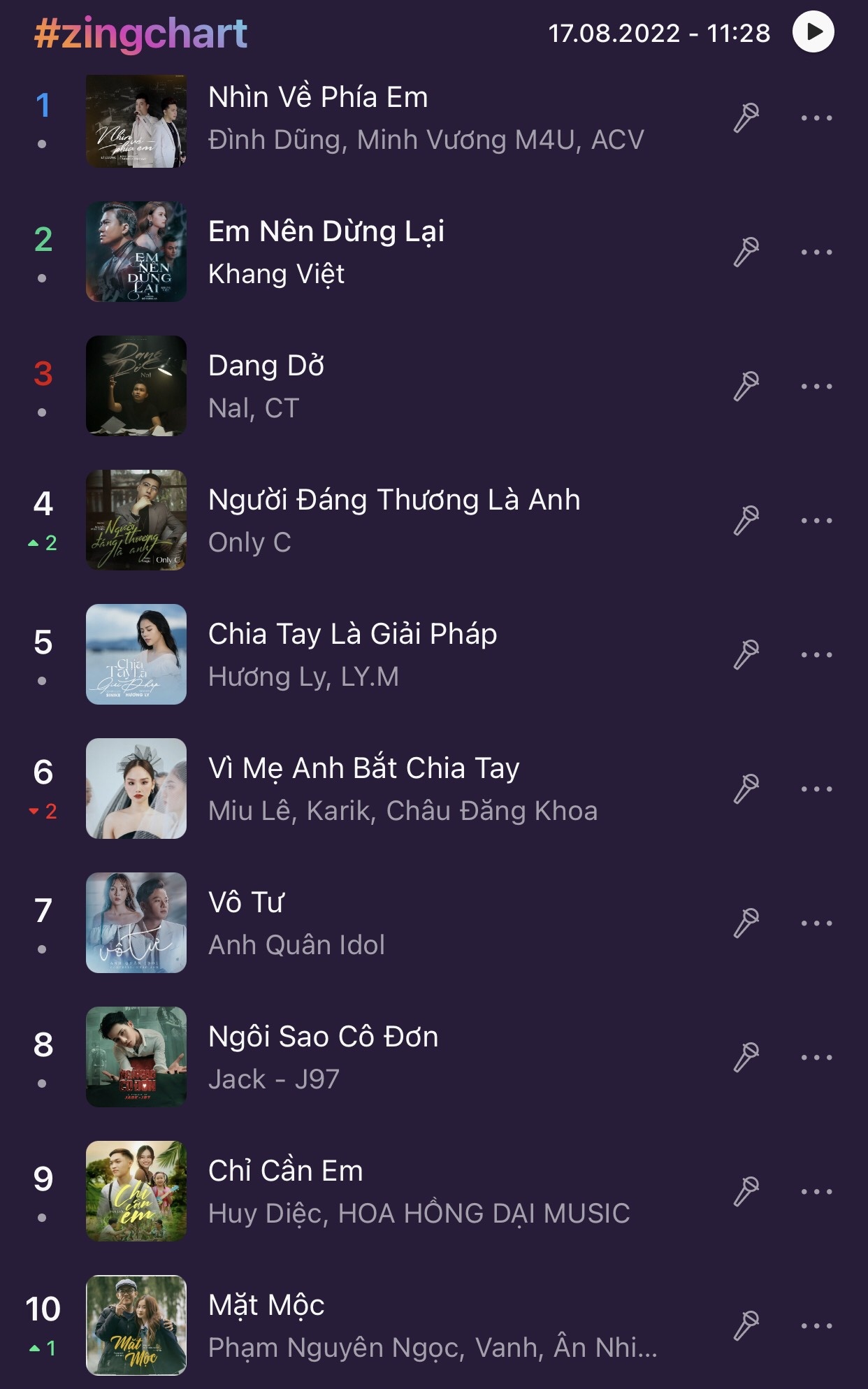Screen dimensions: 868x1389
Task: Play the song Mặt Mộc
Action: pyautogui.click(x=266, y=1306)
